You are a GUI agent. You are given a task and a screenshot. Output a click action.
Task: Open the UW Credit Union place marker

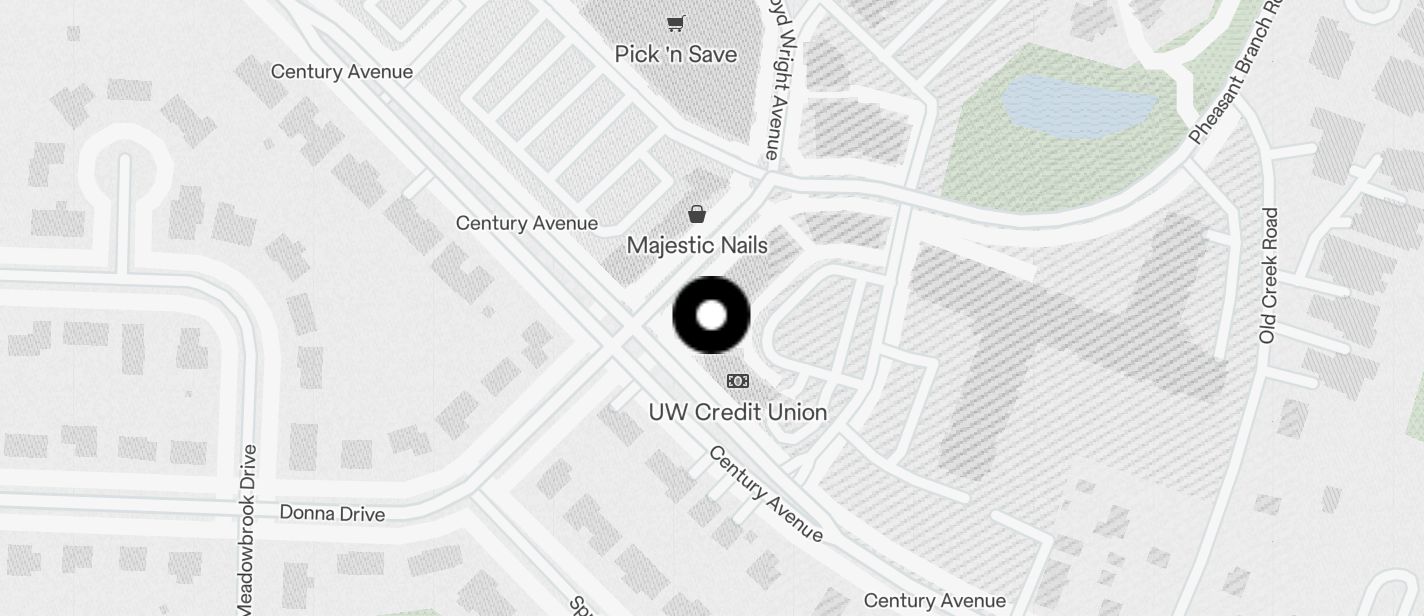tap(738, 381)
